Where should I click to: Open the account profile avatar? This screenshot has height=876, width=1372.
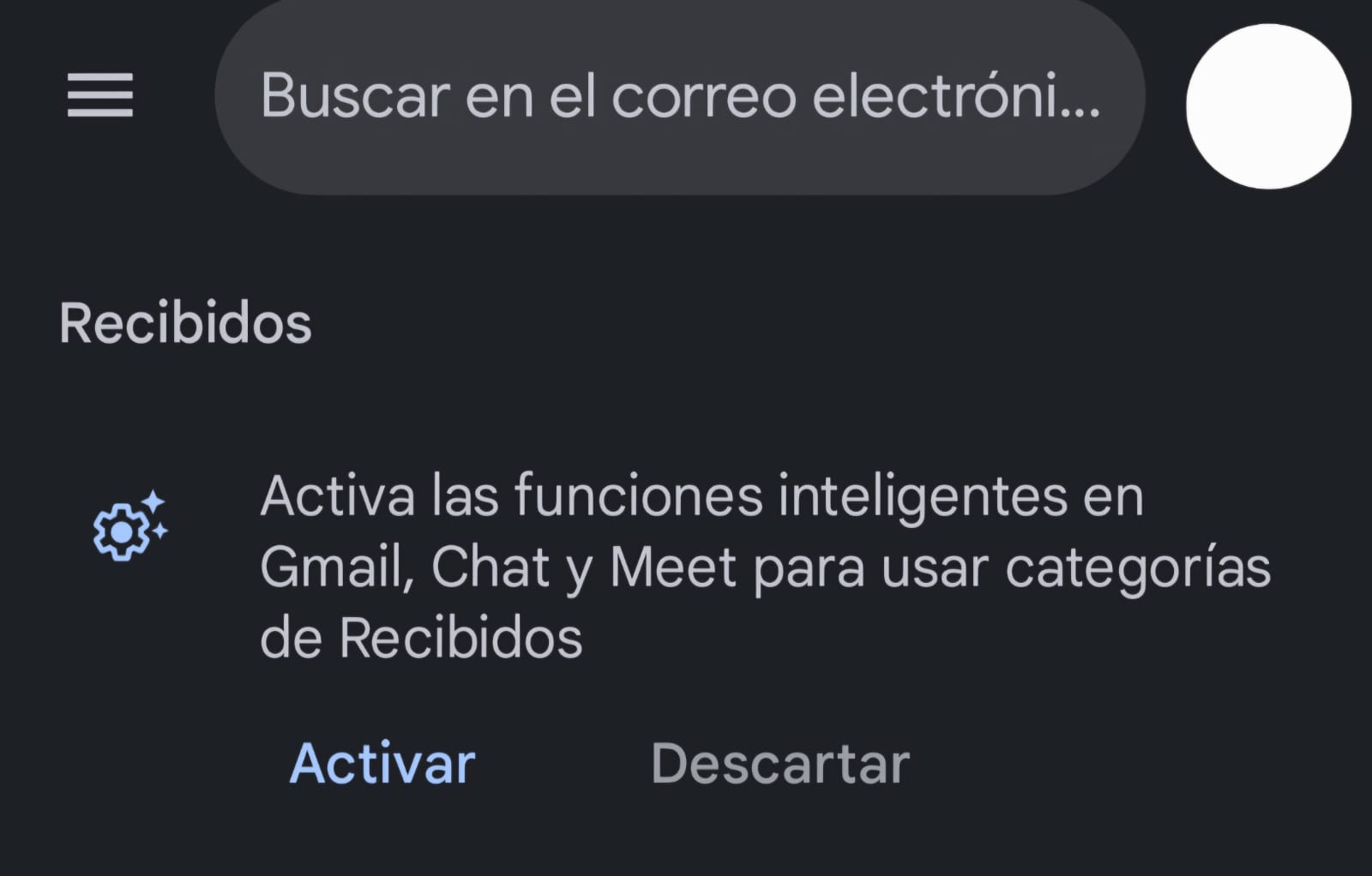coord(1268,106)
